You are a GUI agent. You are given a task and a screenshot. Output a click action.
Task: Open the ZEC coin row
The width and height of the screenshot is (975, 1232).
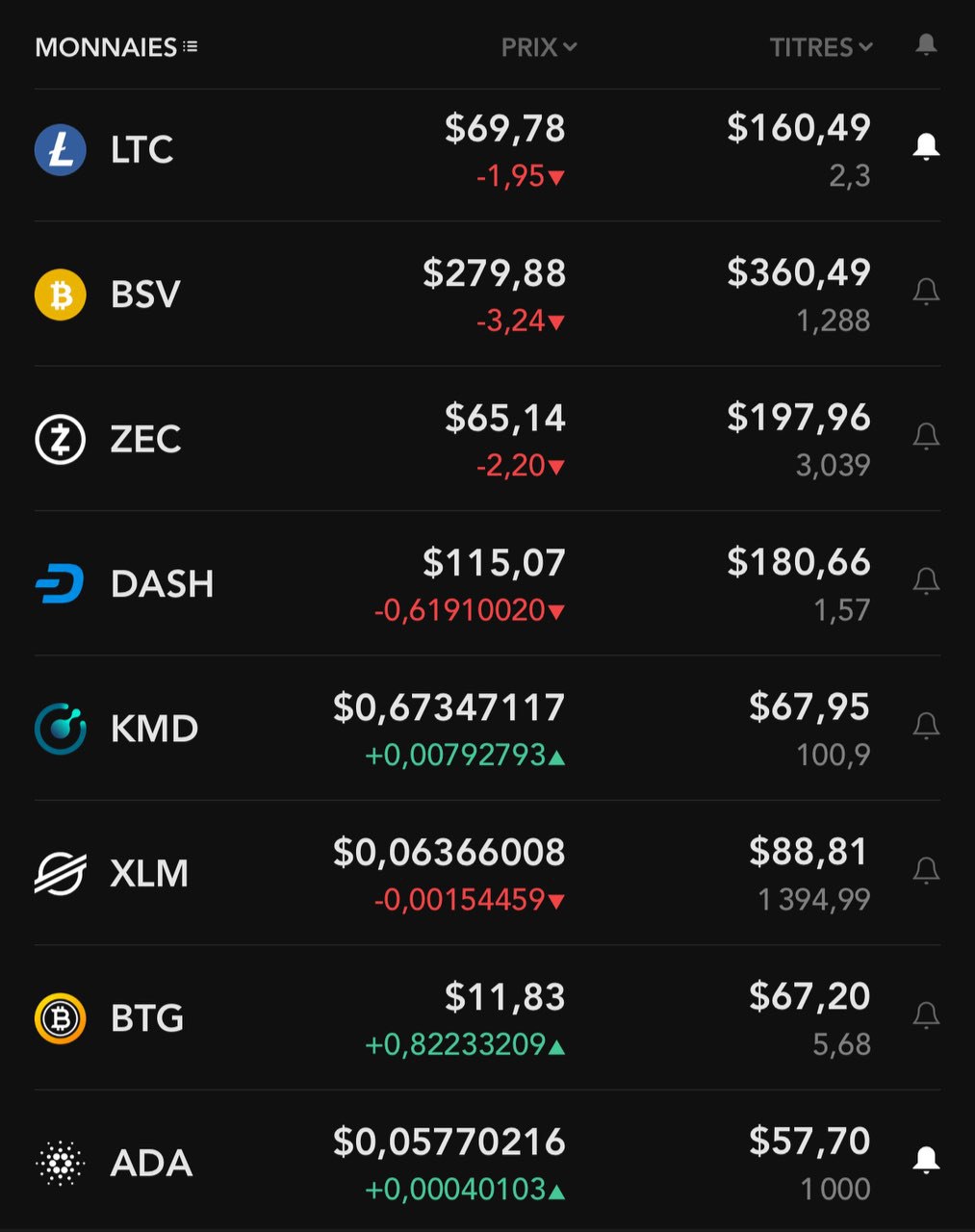coord(145,439)
